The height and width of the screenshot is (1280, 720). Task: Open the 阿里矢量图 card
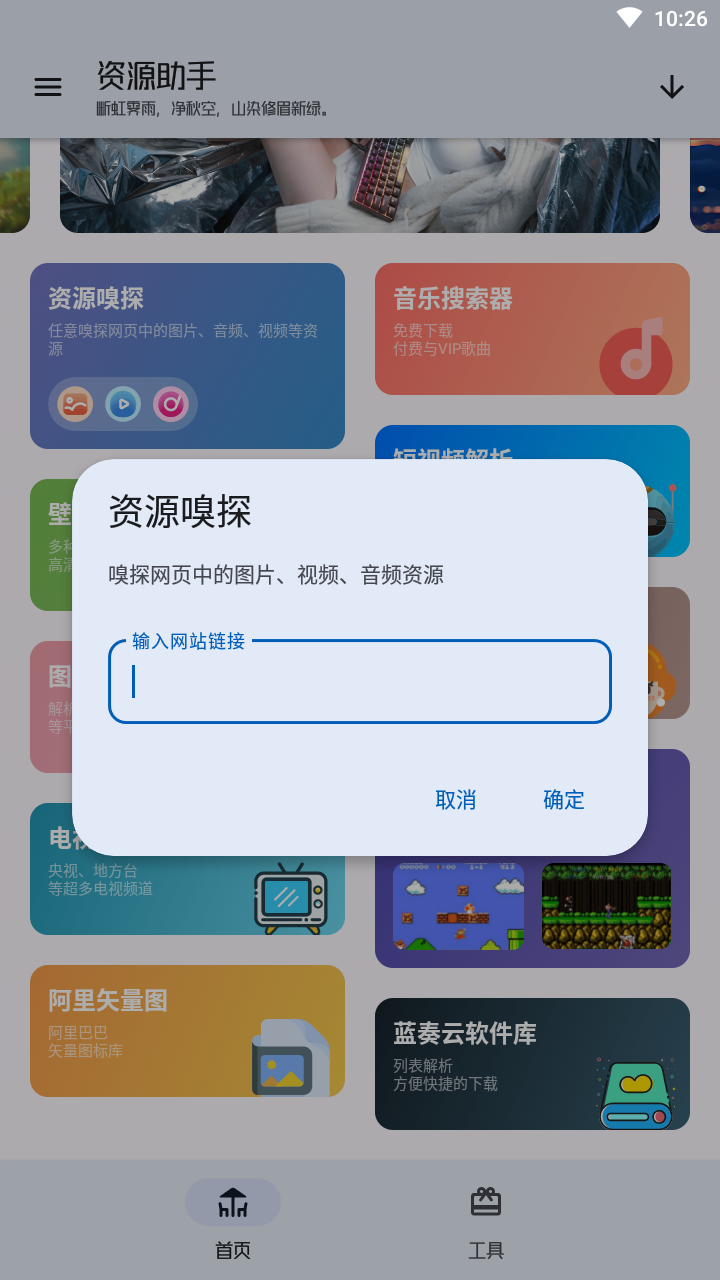(187, 1031)
